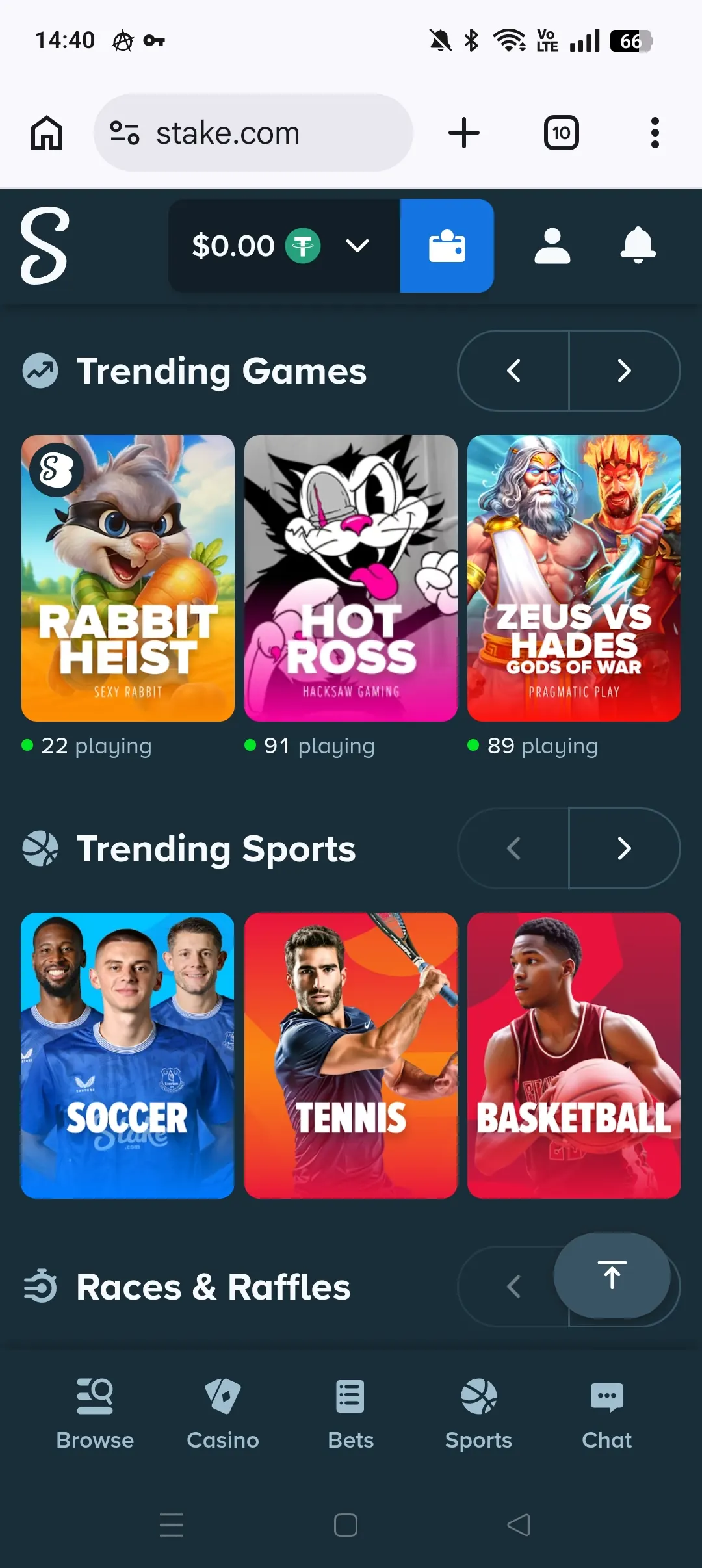Open a new browser tab

[x=463, y=133]
